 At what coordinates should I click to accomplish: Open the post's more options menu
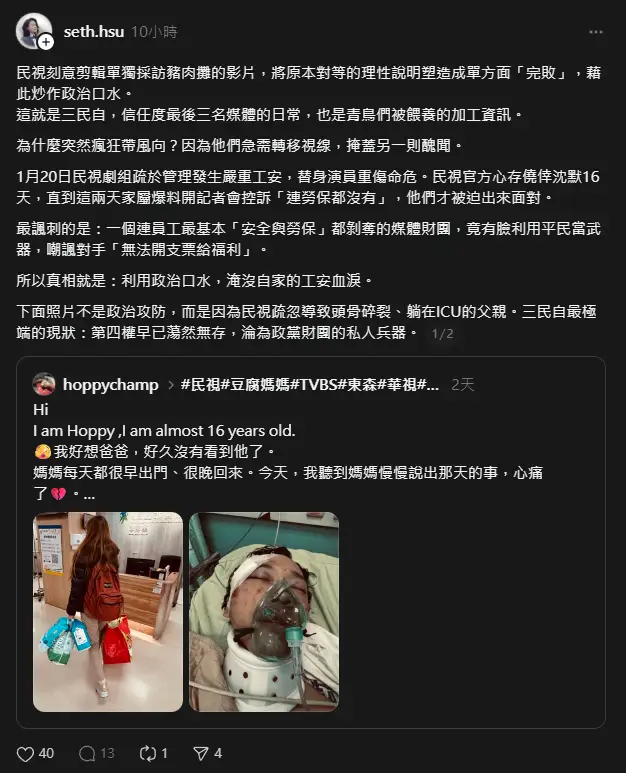pyautogui.click(x=596, y=32)
